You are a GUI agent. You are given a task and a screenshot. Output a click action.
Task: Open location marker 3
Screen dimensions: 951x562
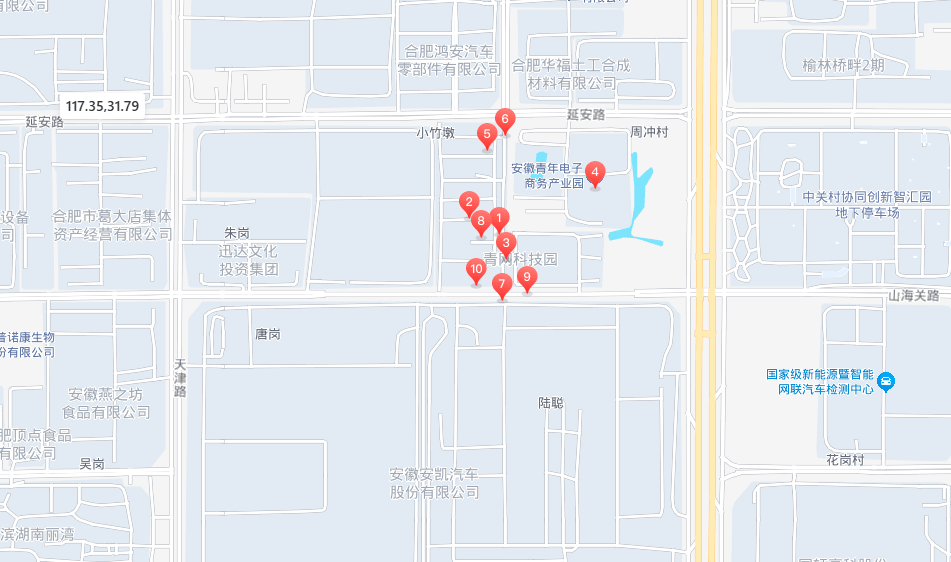506,243
